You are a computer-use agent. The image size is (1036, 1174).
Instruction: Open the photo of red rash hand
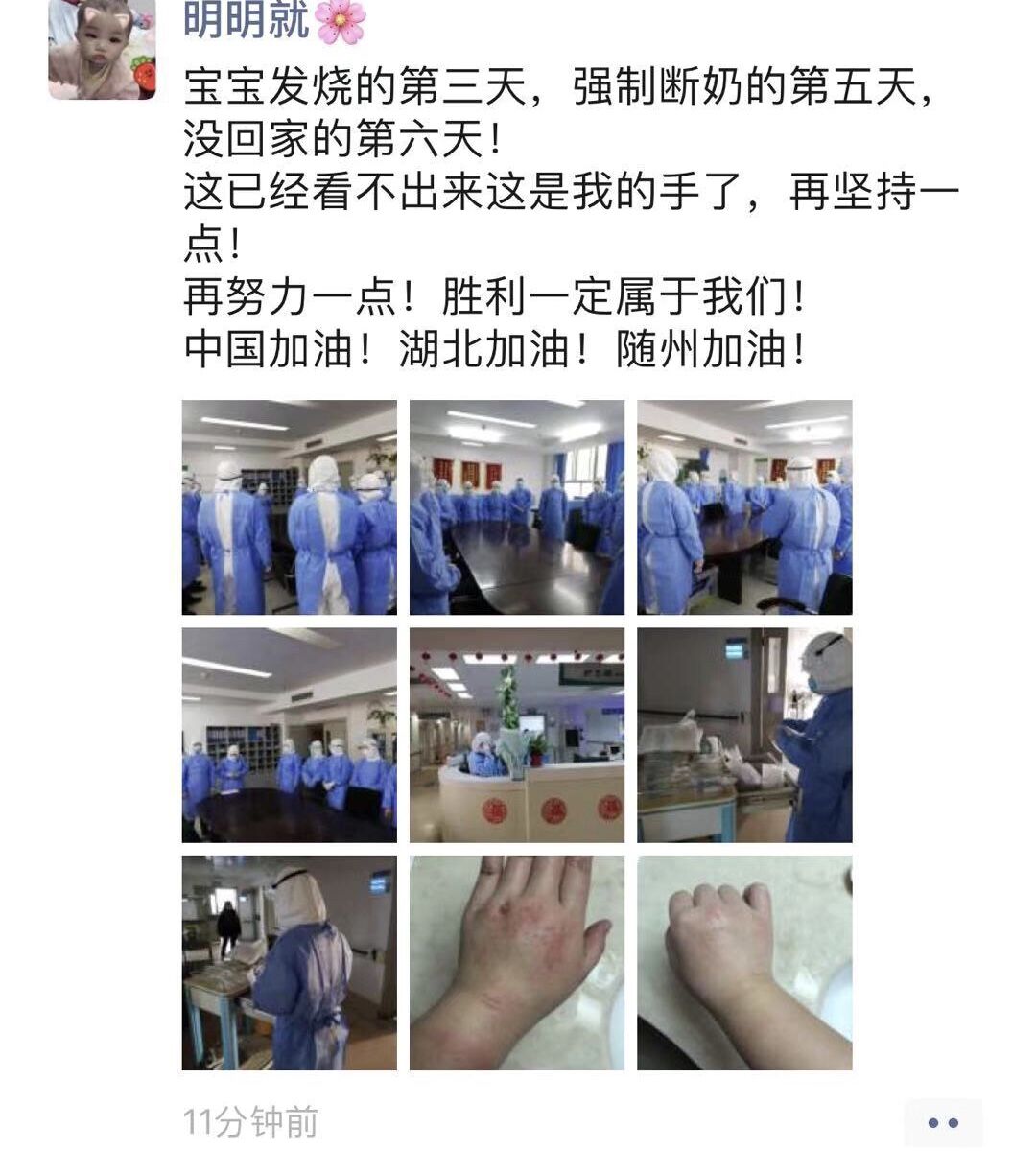pyautogui.click(x=516, y=962)
